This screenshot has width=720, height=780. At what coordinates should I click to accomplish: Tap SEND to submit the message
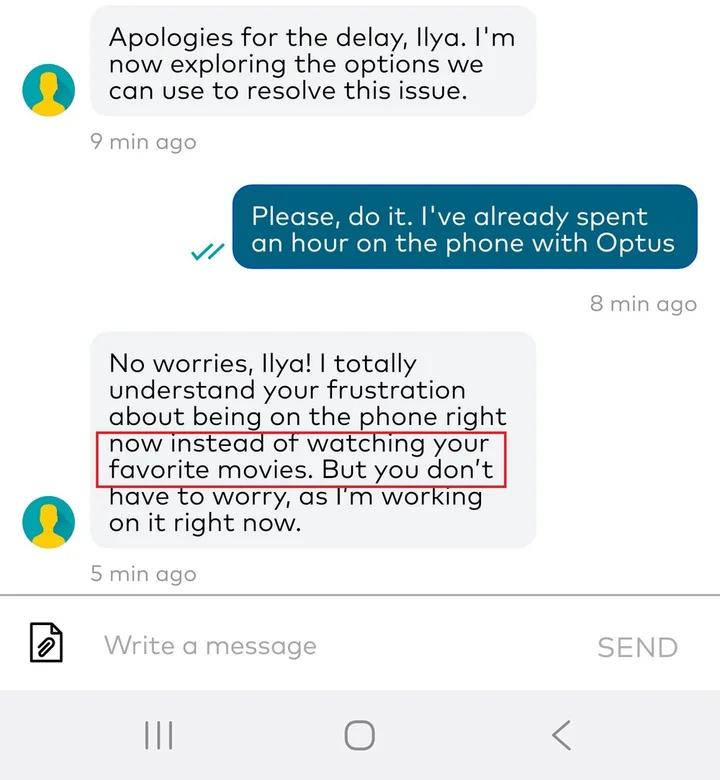637,647
